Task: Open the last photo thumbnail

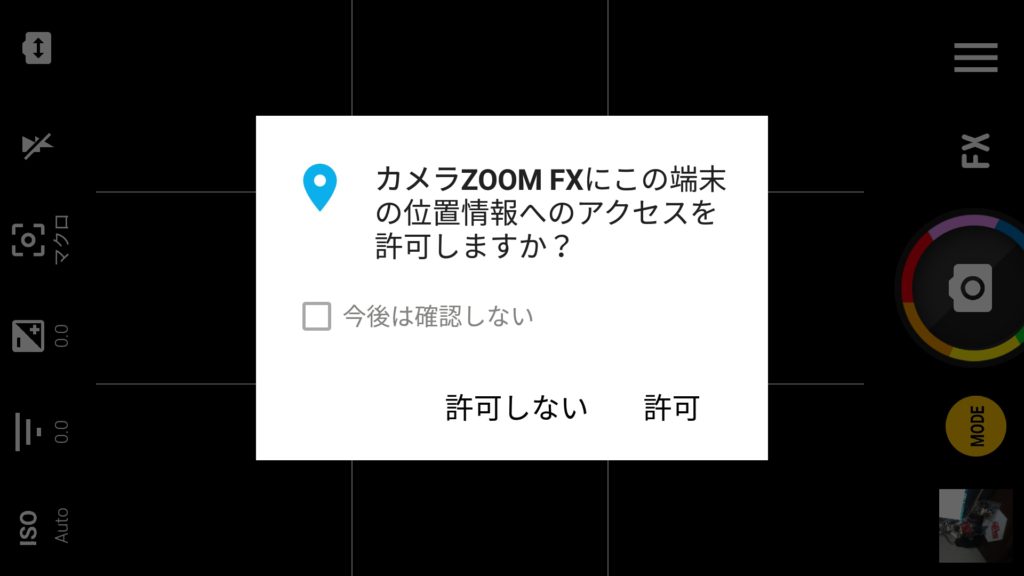Action: coord(975,526)
